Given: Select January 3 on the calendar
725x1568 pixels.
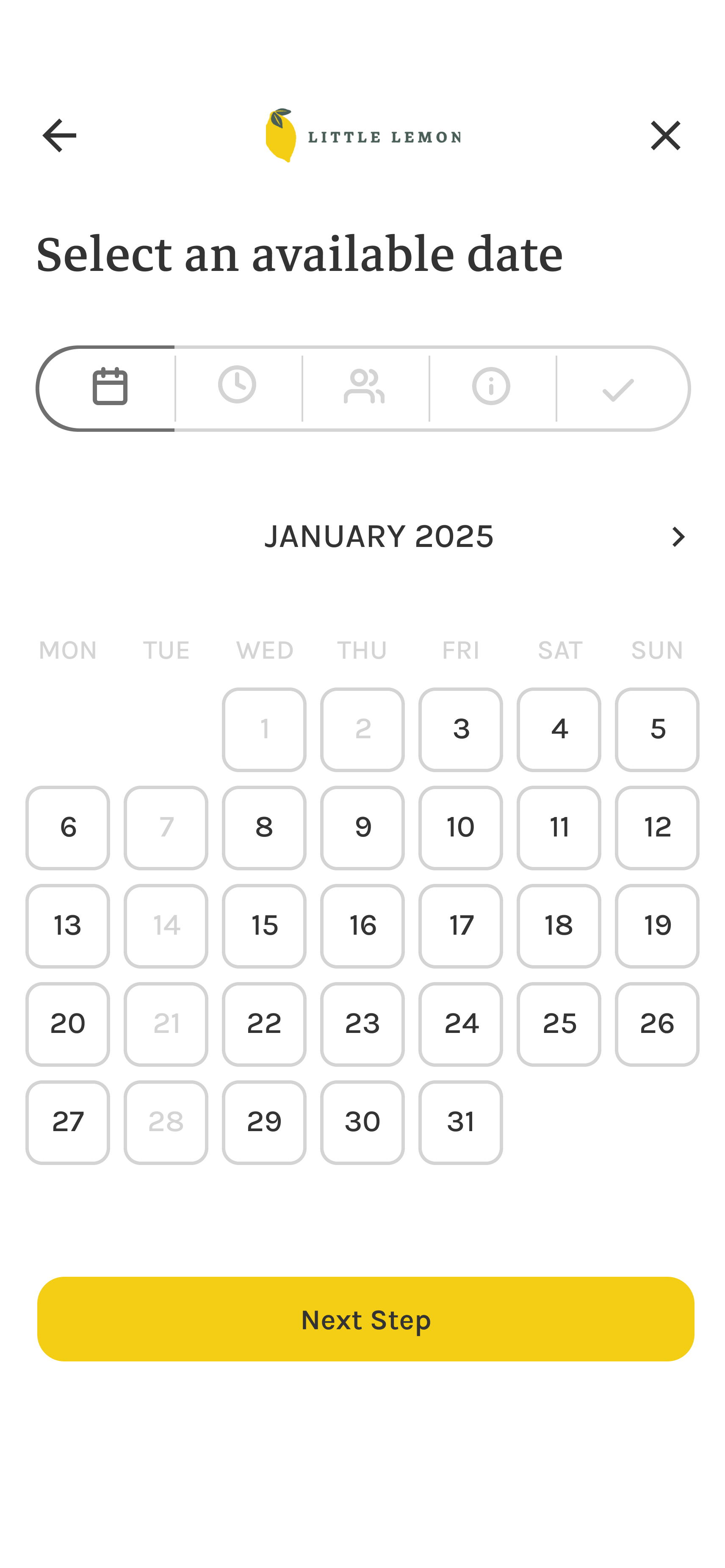Looking at the screenshot, I should pyautogui.click(x=461, y=729).
